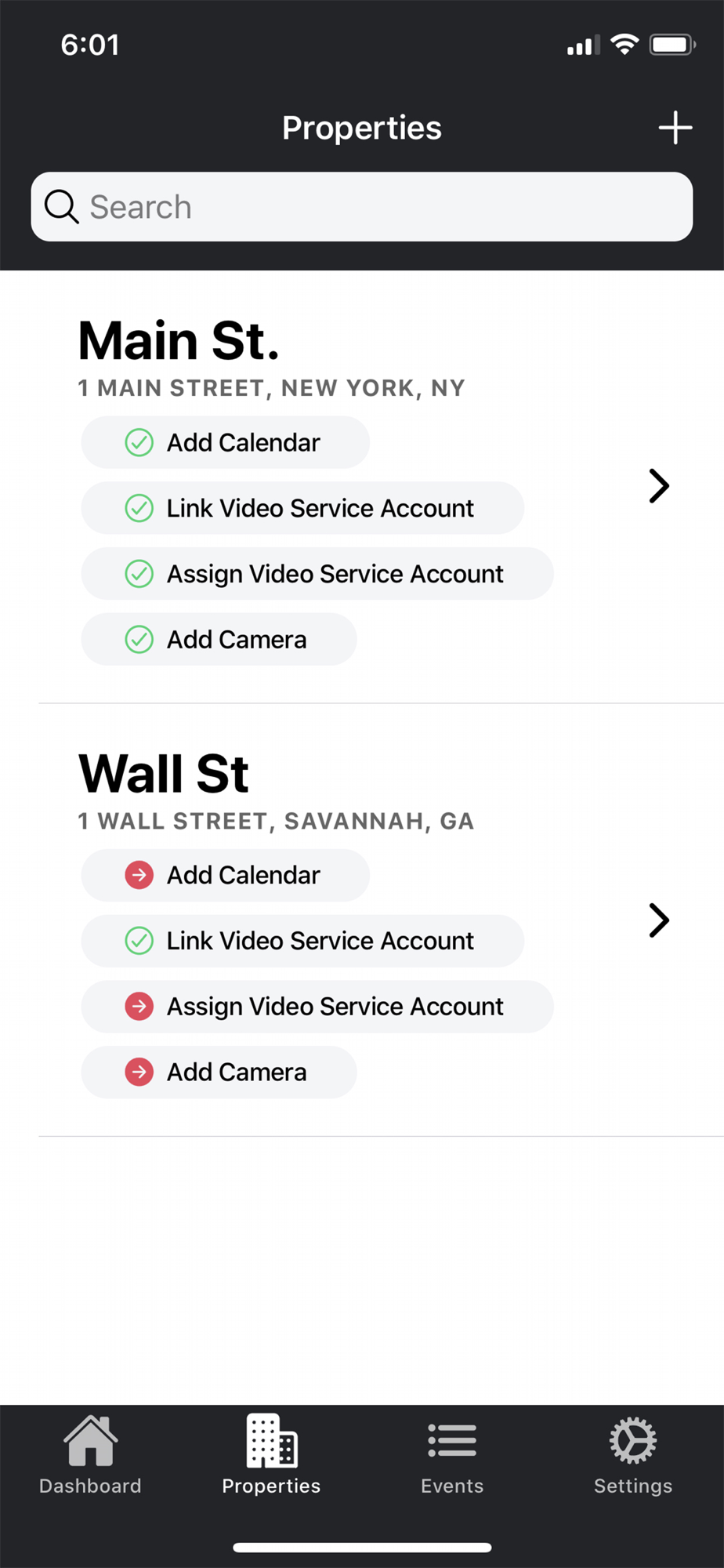Choose Add Camera under Wall St
724x1568 pixels.
tap(219, 1073)
